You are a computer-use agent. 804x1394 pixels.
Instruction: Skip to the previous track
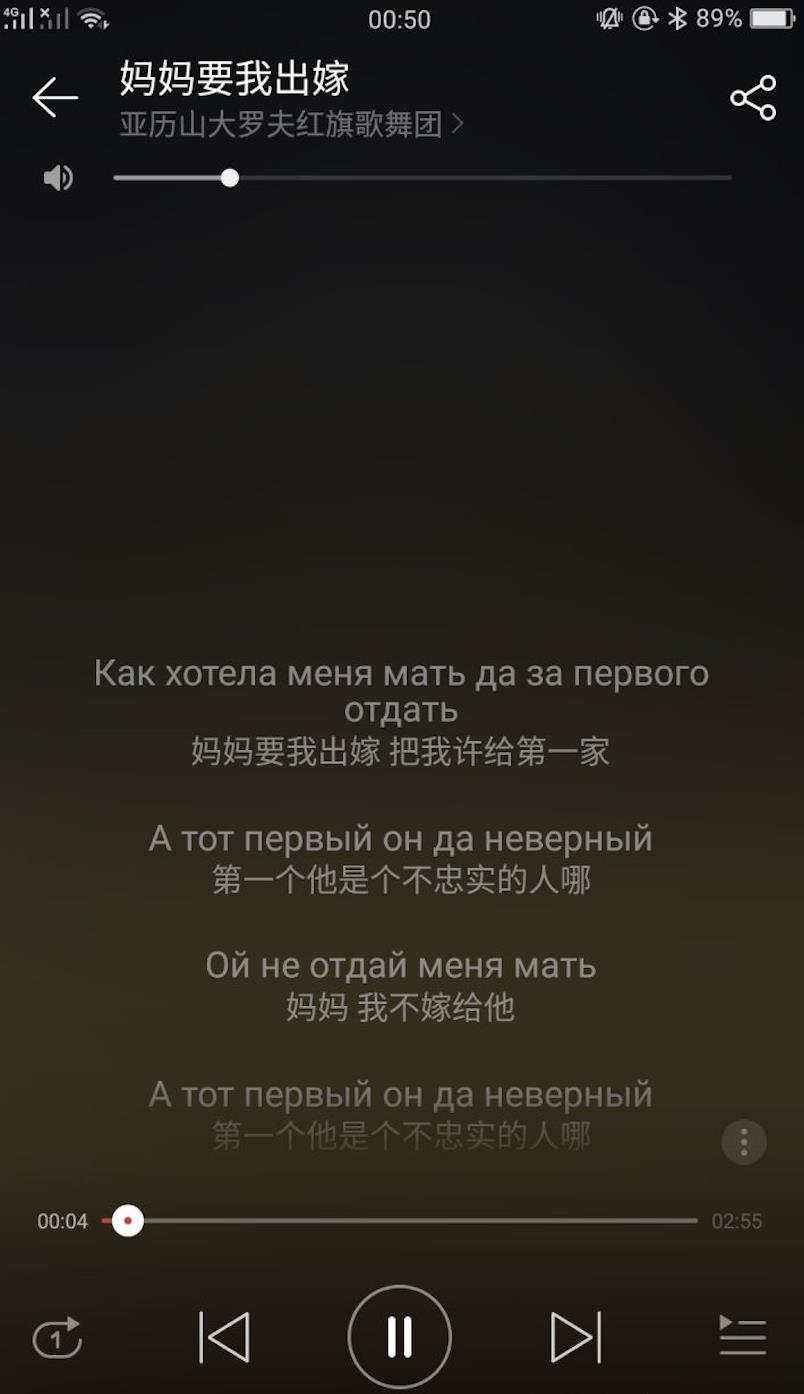(224, 1337)
